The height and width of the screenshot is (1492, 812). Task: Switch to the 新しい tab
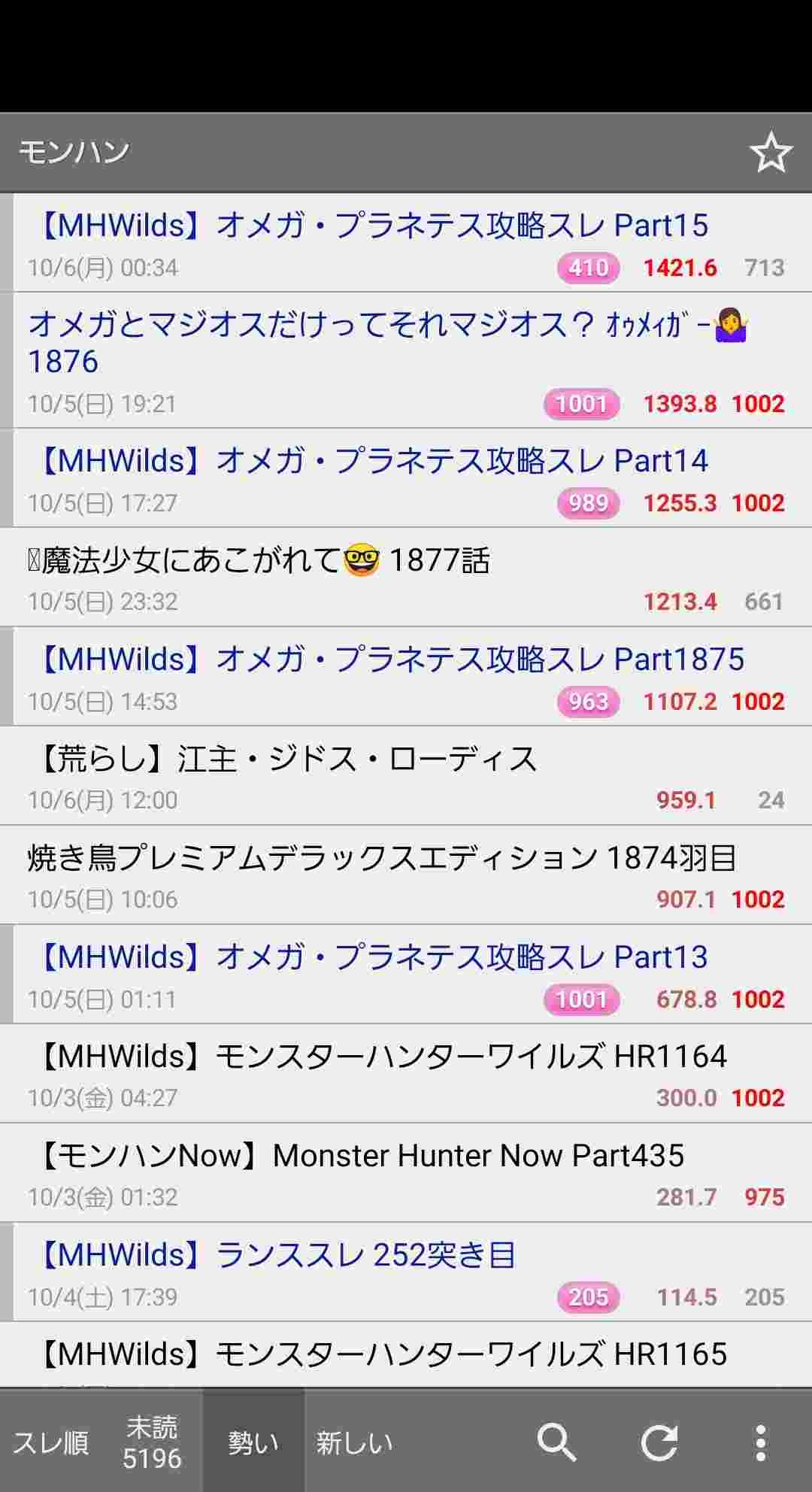(354, 1442)
